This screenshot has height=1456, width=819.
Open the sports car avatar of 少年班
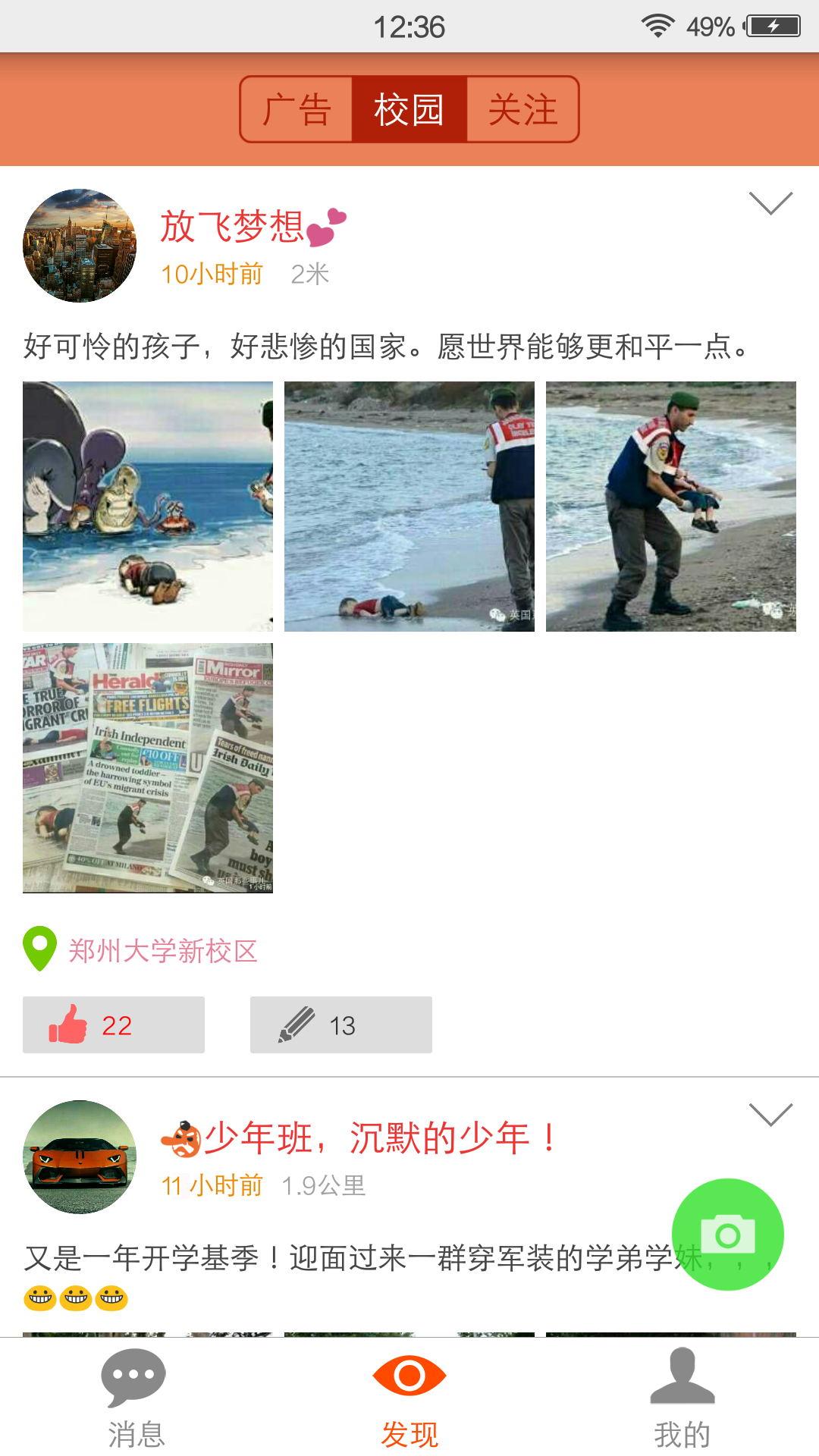pos(80,1157)
